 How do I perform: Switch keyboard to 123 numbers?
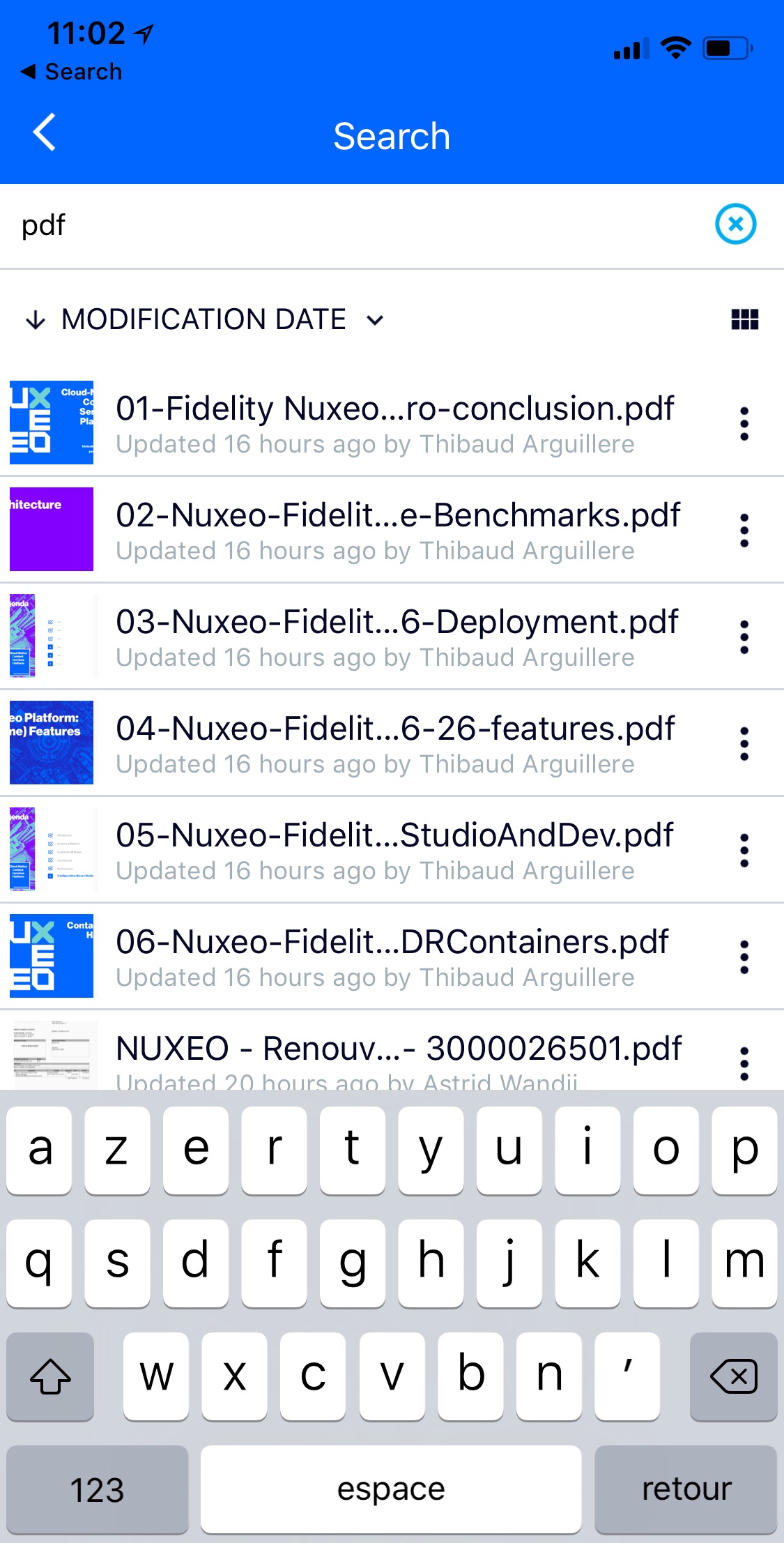point(98,1489)
